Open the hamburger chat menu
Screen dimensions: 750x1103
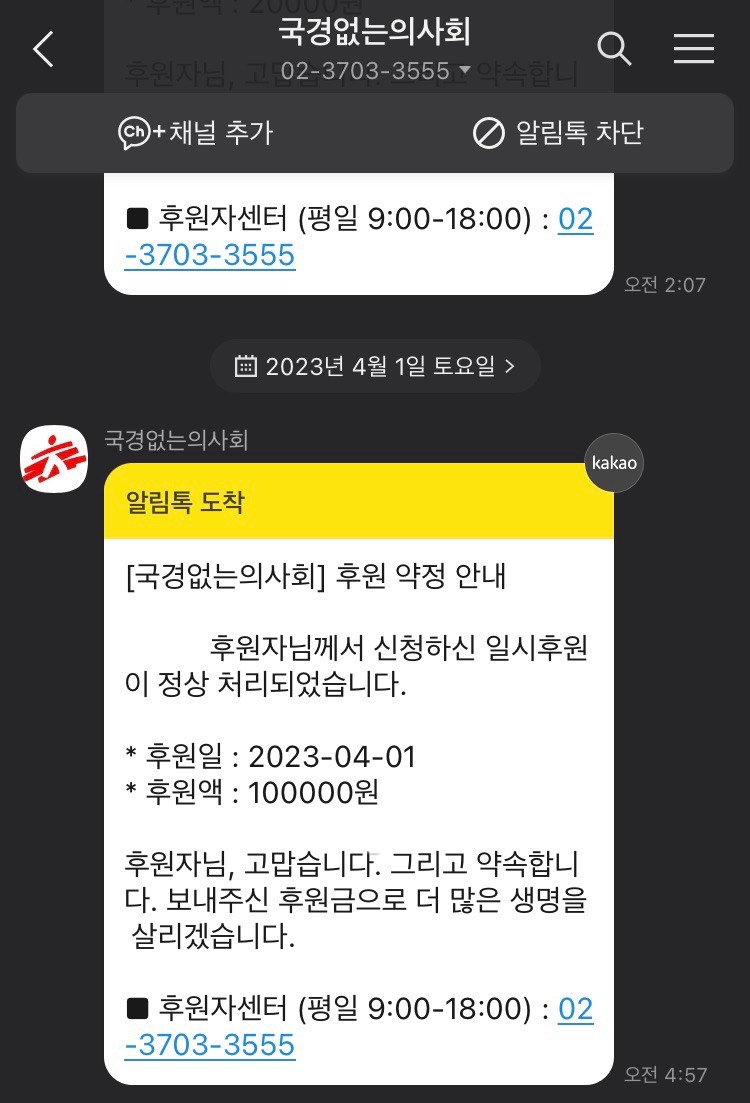(x=693, y=48)
